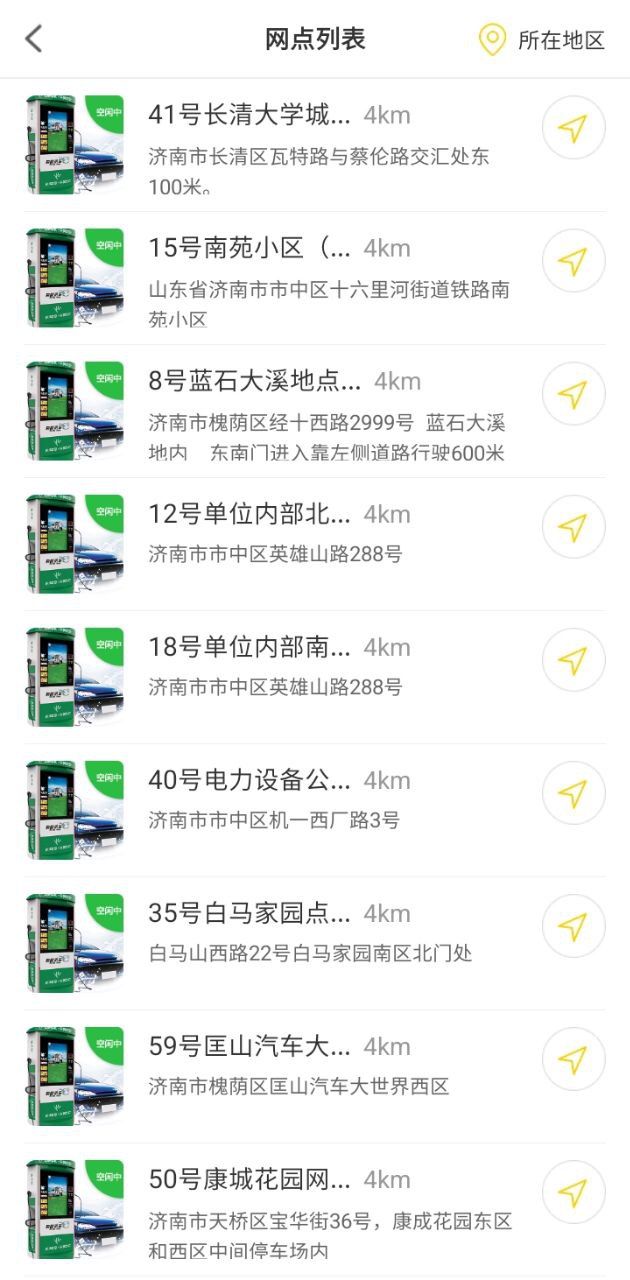Tap navigation arrow for 18号单位内部南
The width and height of the screenshot is (630, 1280).
pyautogui.click(x=573, y=660)
